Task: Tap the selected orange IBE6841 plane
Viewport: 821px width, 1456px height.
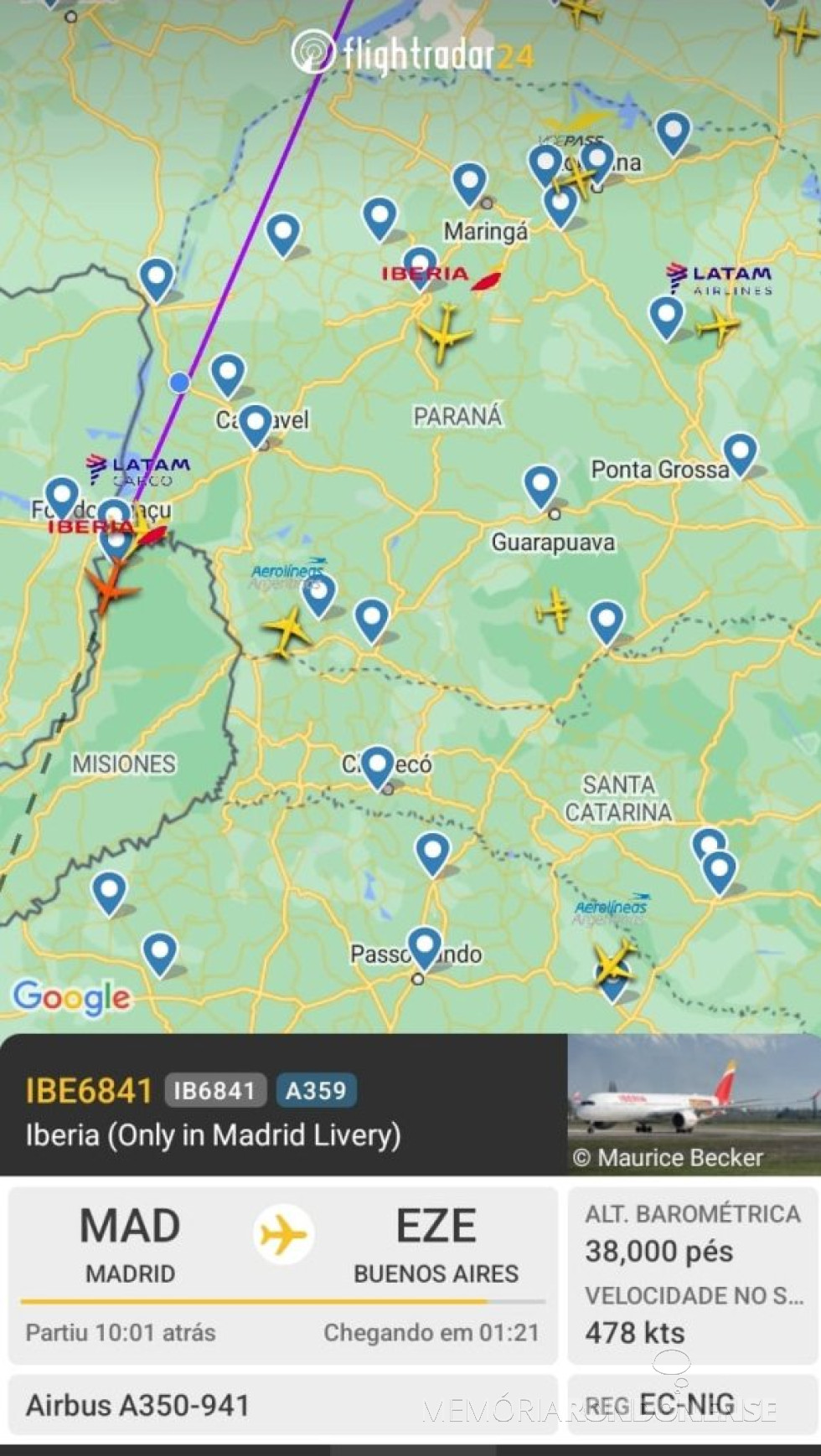Action: click(109, 588)
